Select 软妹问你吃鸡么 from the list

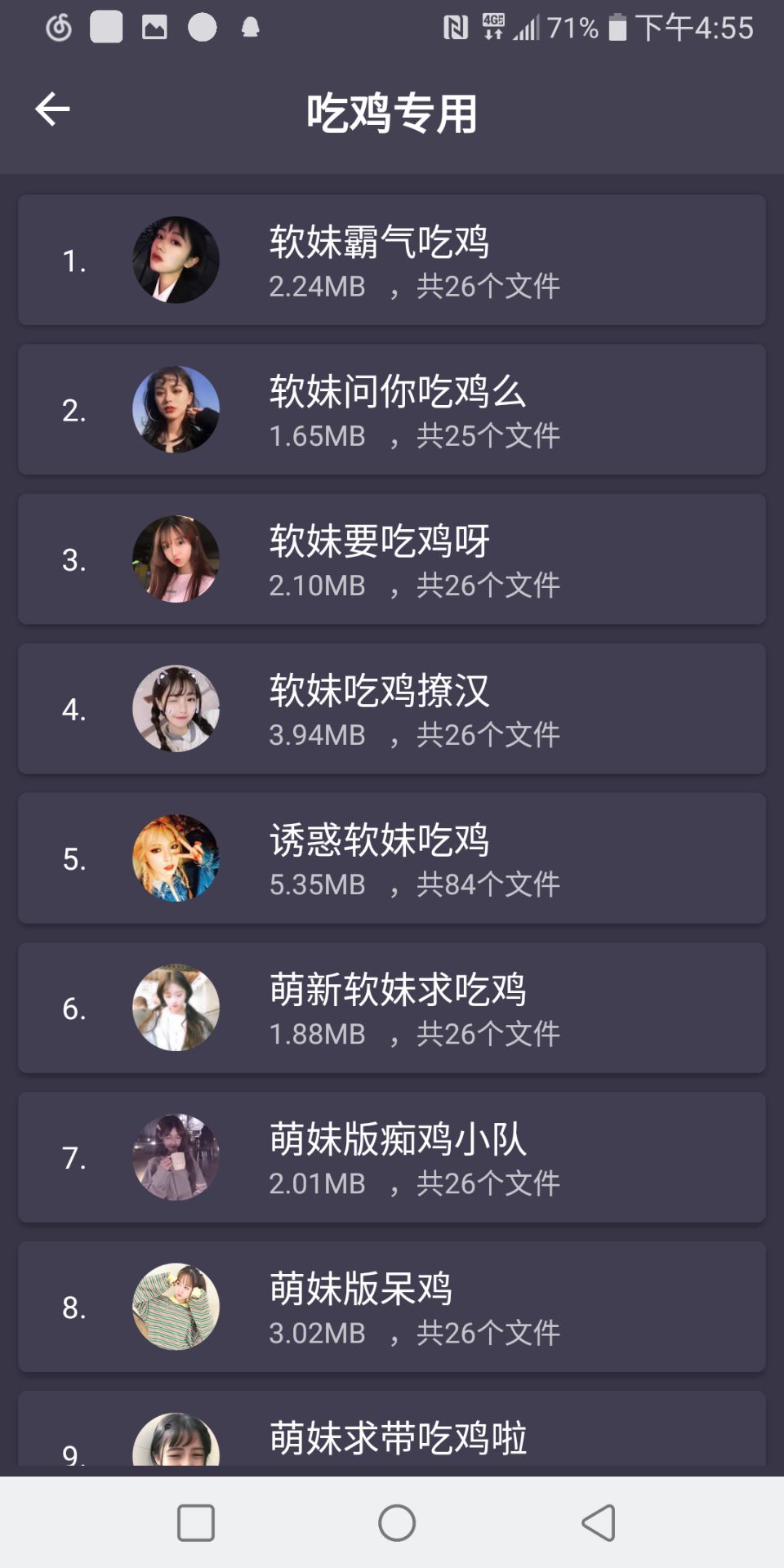(x=392, y=409)
